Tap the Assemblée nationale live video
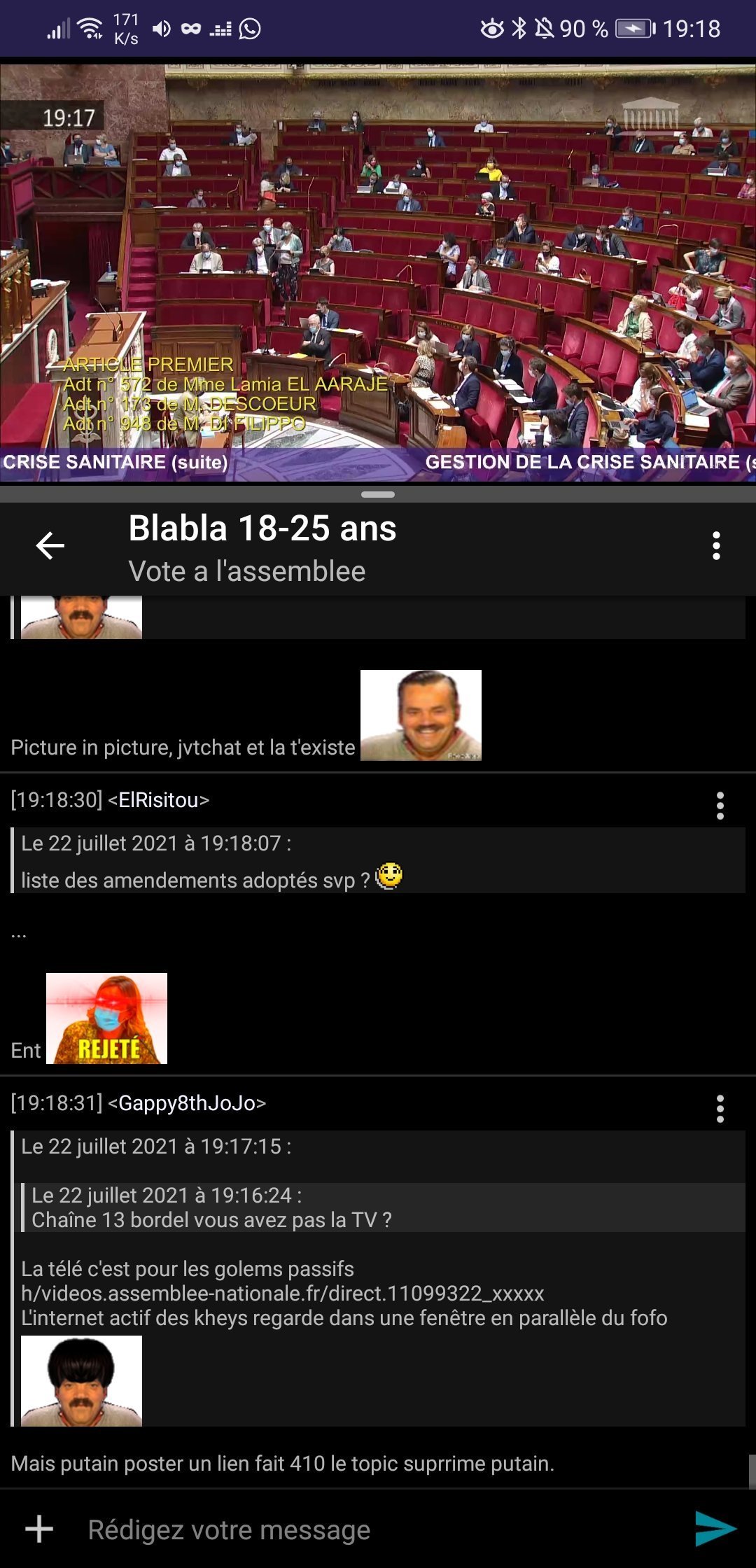 (378, 273)
